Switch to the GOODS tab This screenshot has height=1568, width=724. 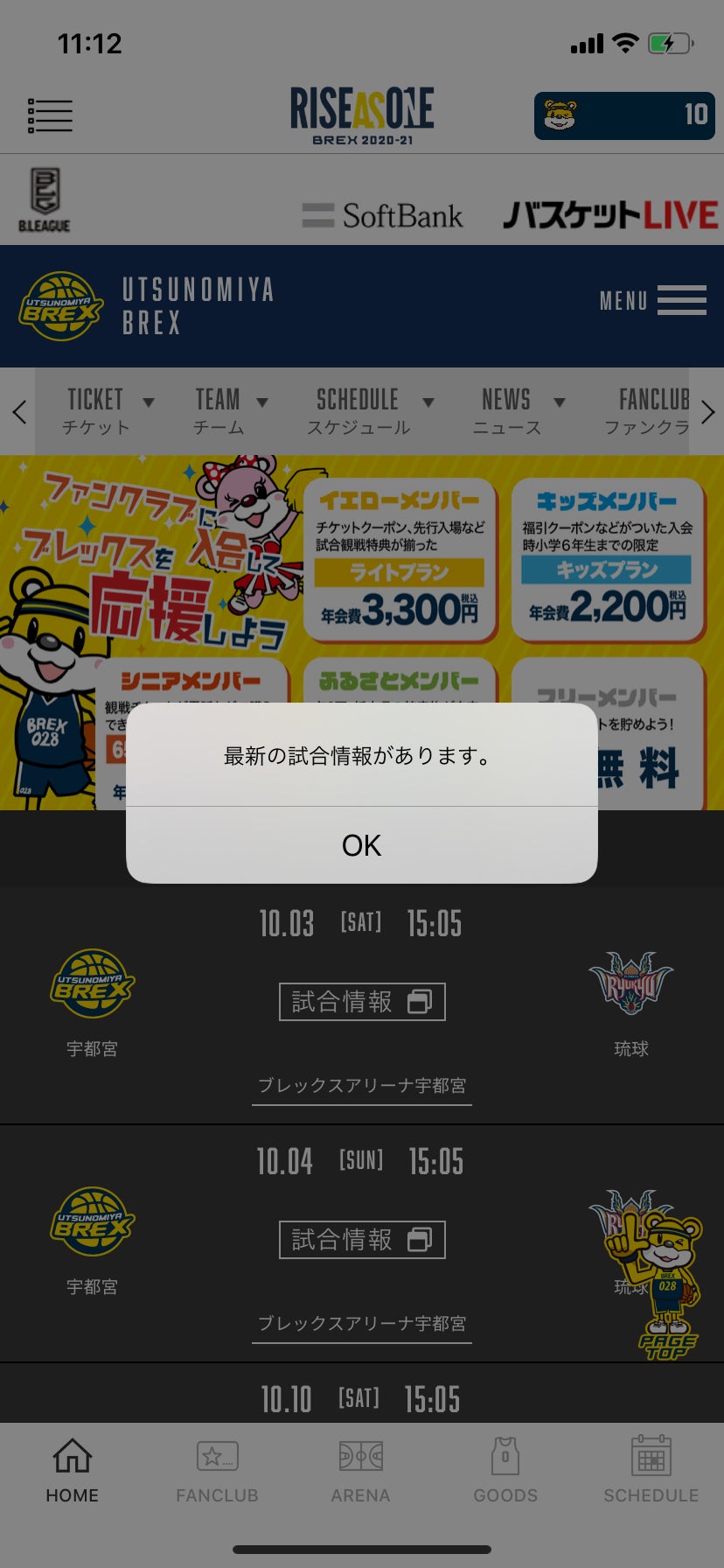coord(505,1470)
